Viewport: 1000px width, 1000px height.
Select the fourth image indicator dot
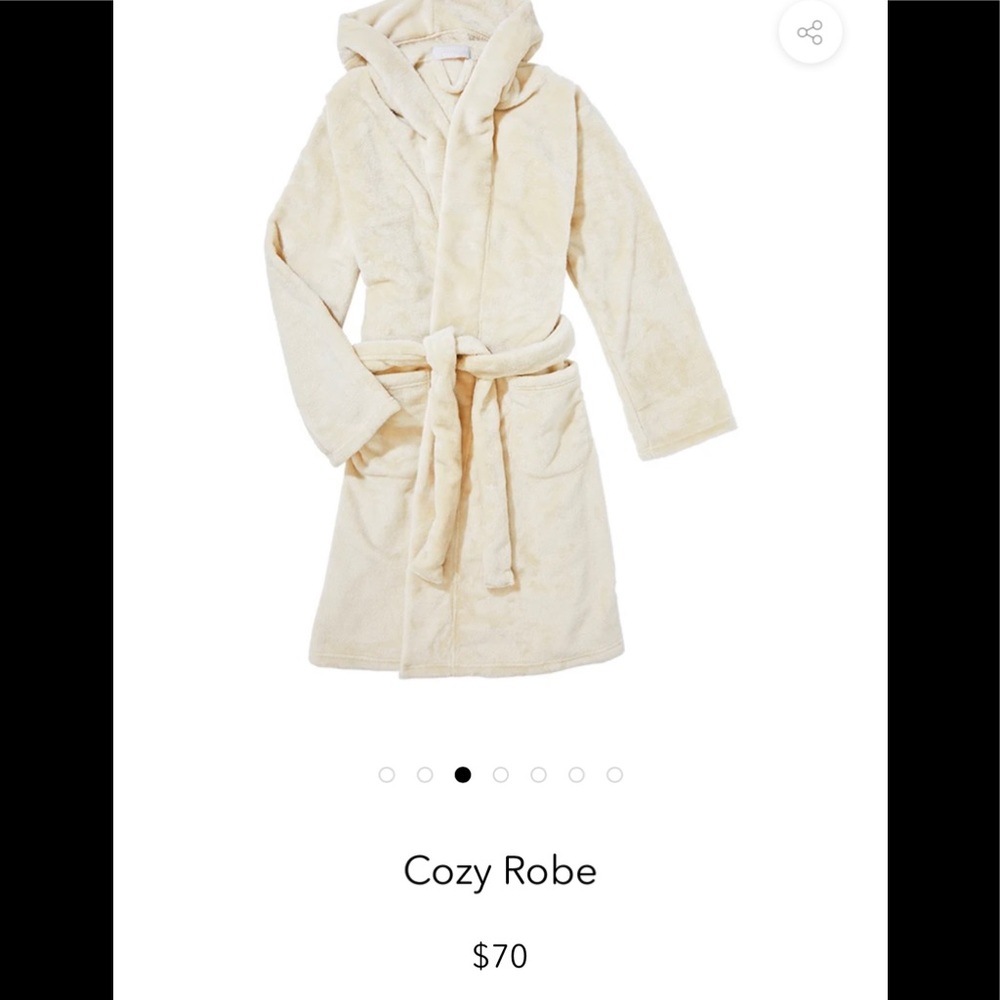coord(501,774)
